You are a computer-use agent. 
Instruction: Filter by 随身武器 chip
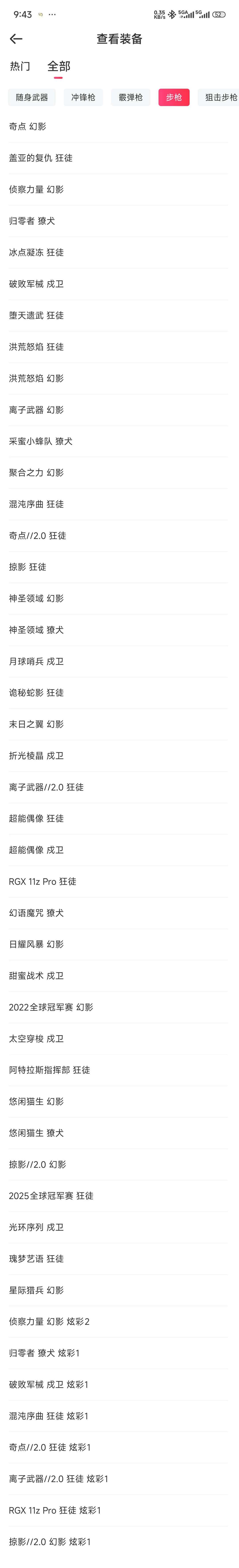(x=32, y=97)
